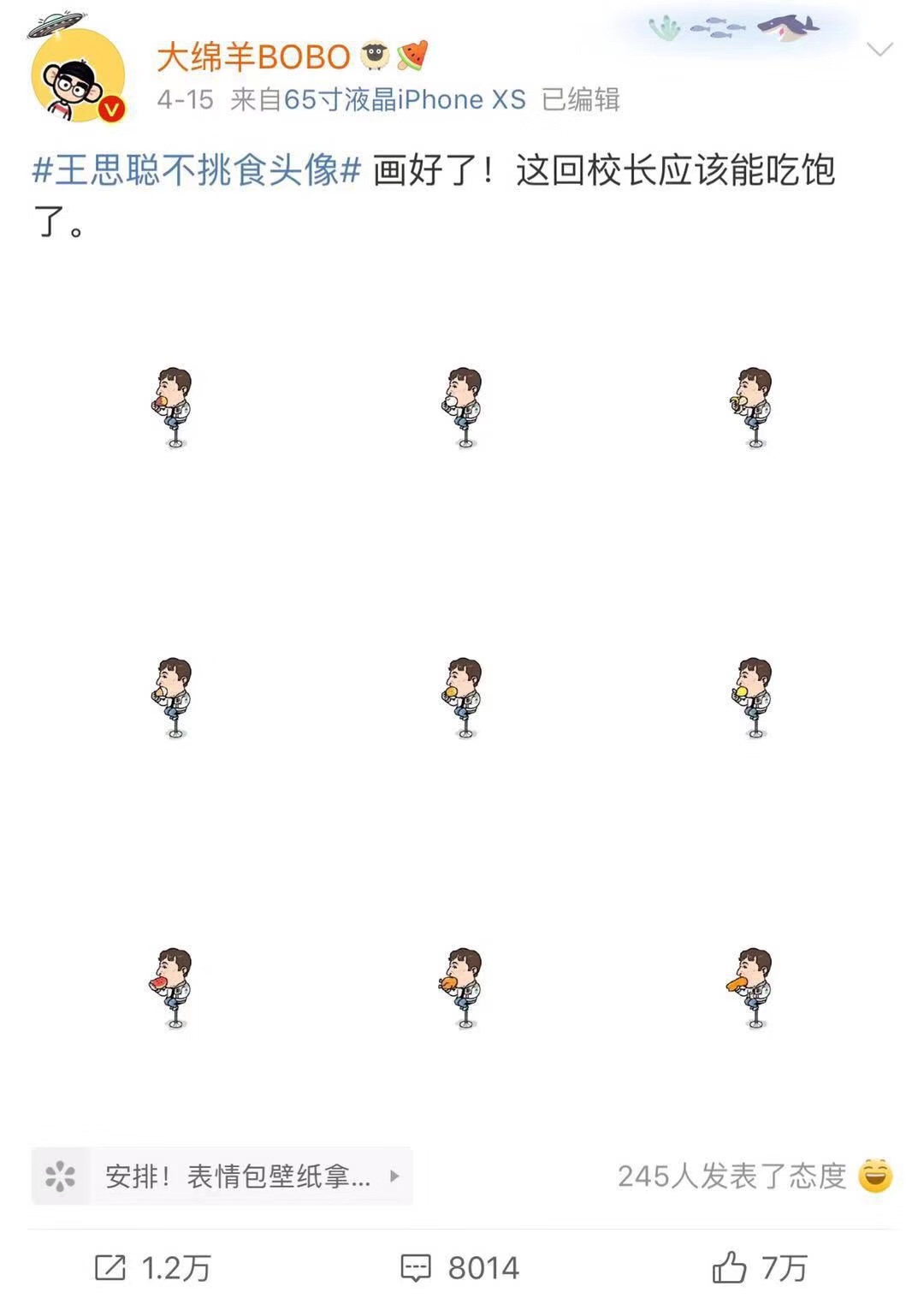View the 245人发表了态度 reactions
The width and height of the screenshot is (924, 1304).
(x=753, y=1176)
